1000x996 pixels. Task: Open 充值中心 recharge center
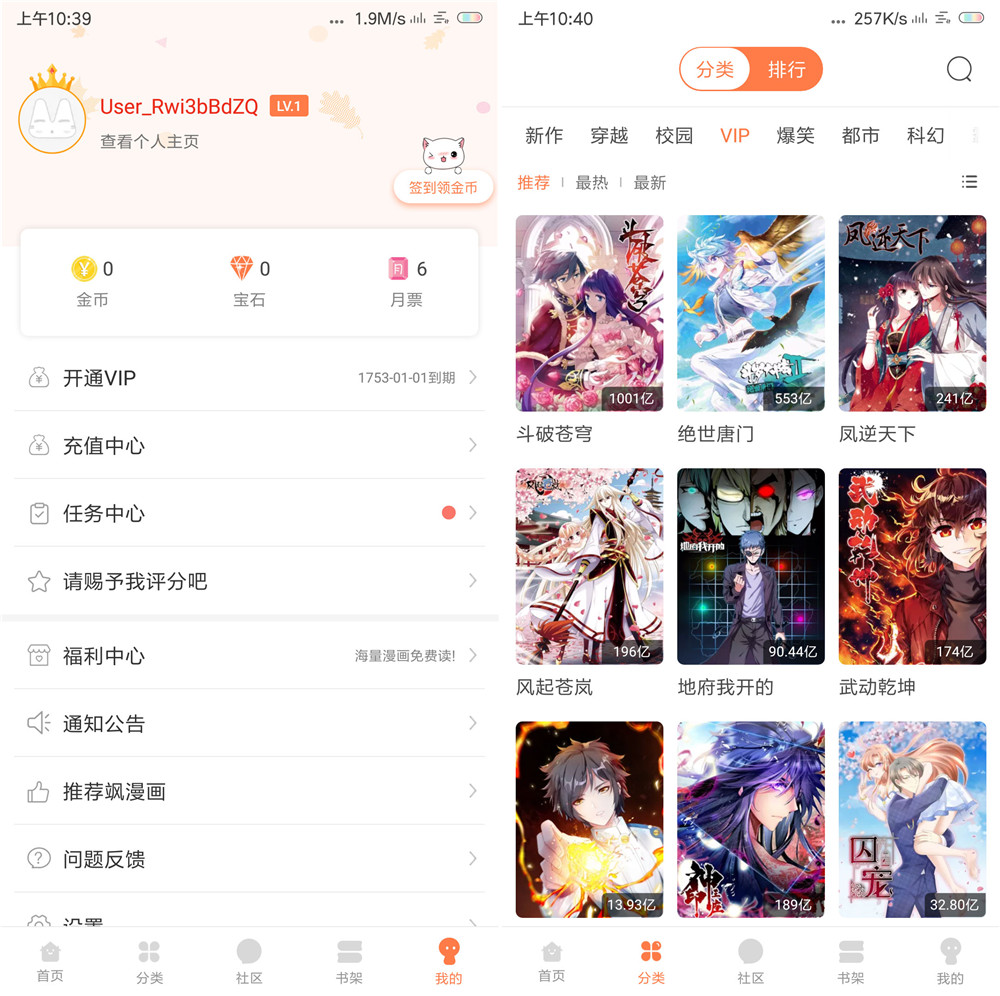(x=250, y=446)
